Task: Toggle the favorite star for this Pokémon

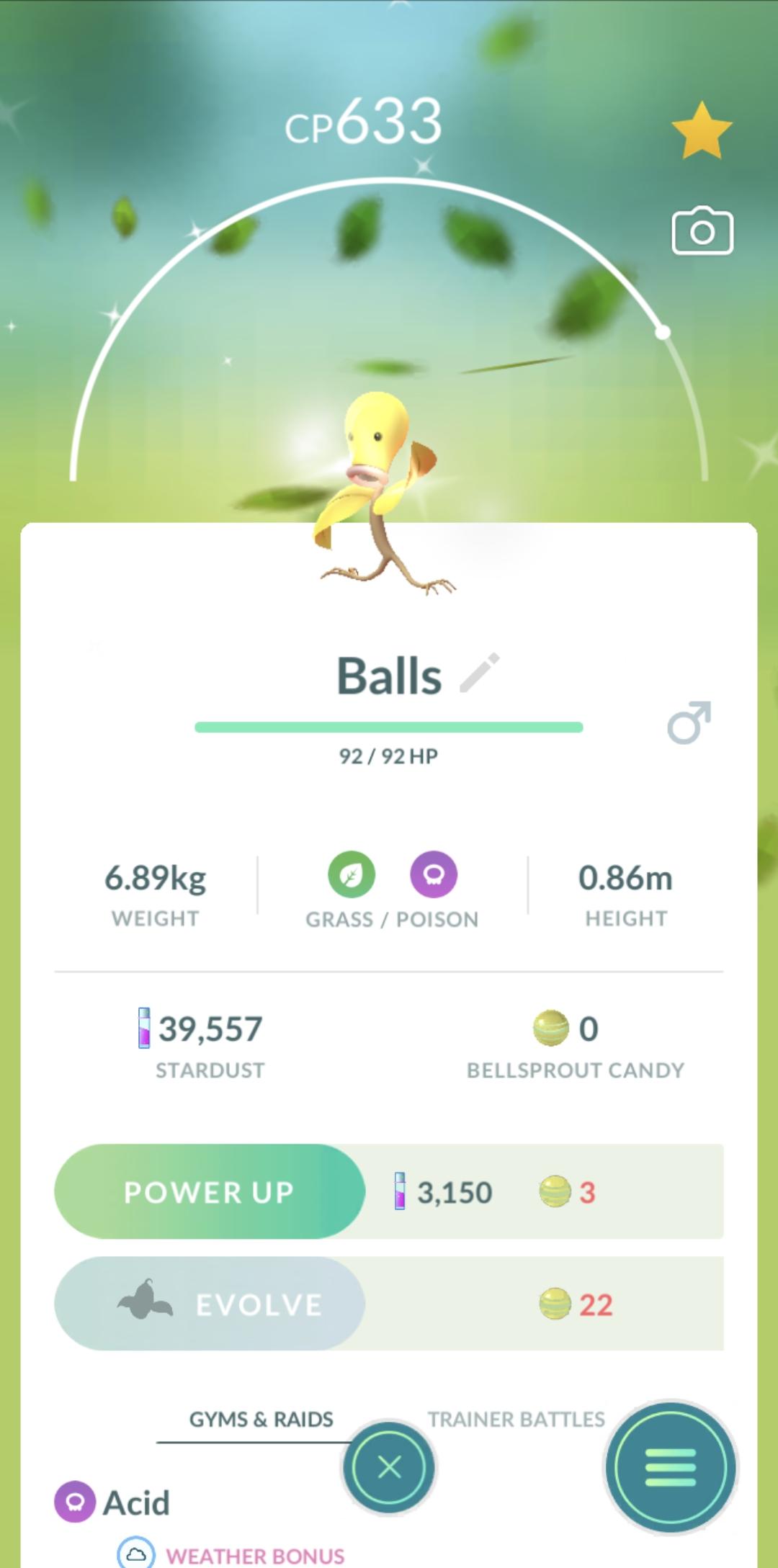Action: point(702,131)
